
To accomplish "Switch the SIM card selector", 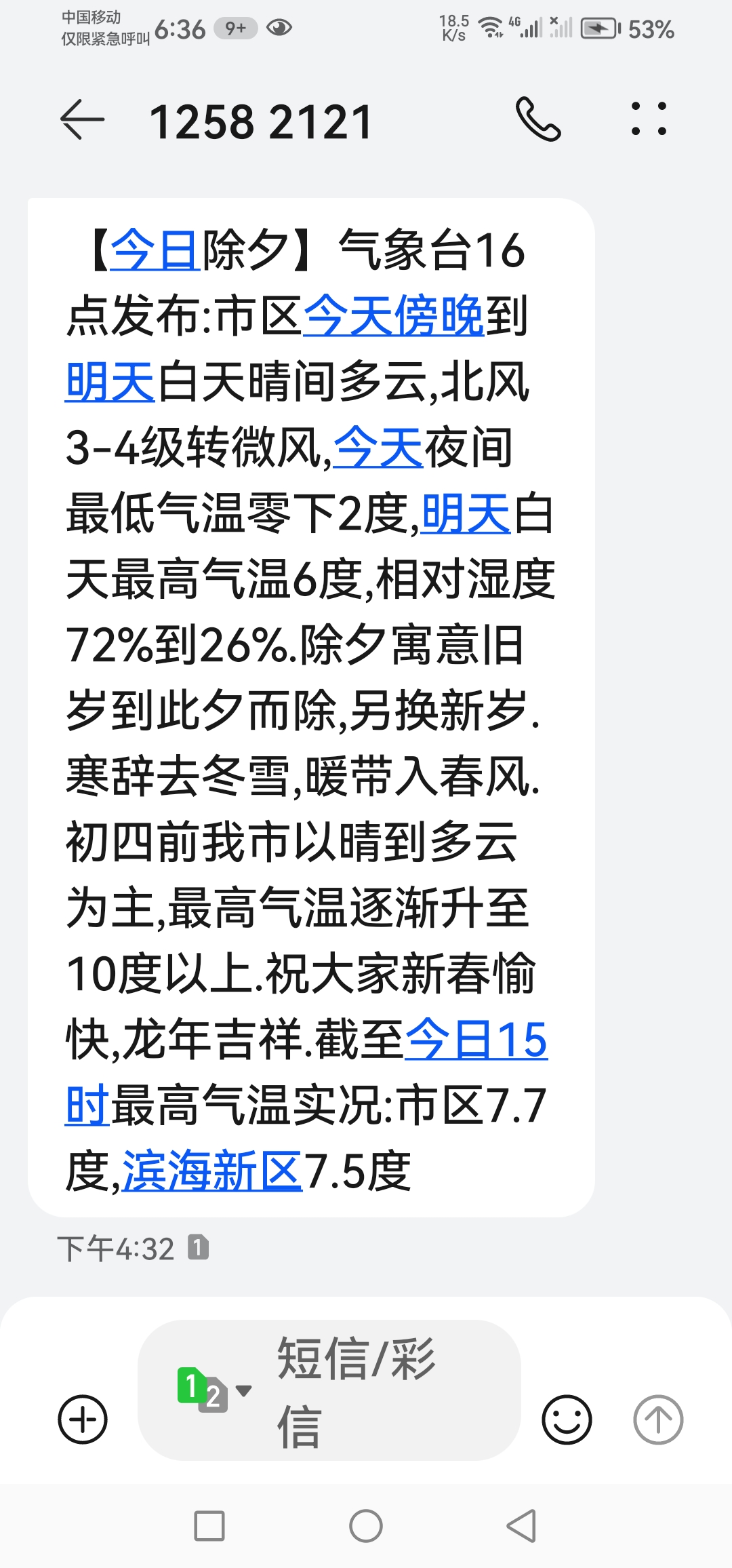I will click(212, 1390).
